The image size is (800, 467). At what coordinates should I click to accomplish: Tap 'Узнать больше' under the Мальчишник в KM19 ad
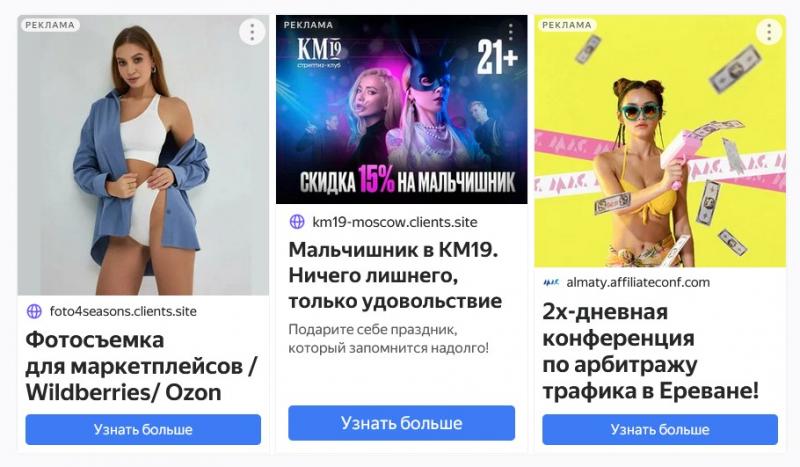click(x=401, y=423)
